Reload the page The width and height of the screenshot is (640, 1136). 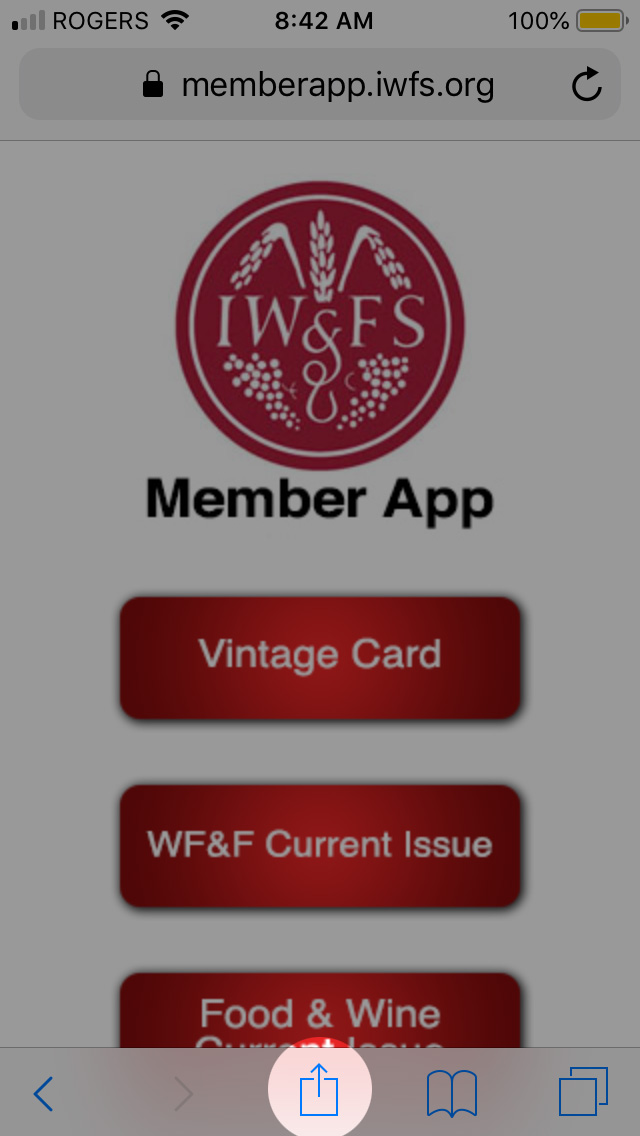pos(586,84)
